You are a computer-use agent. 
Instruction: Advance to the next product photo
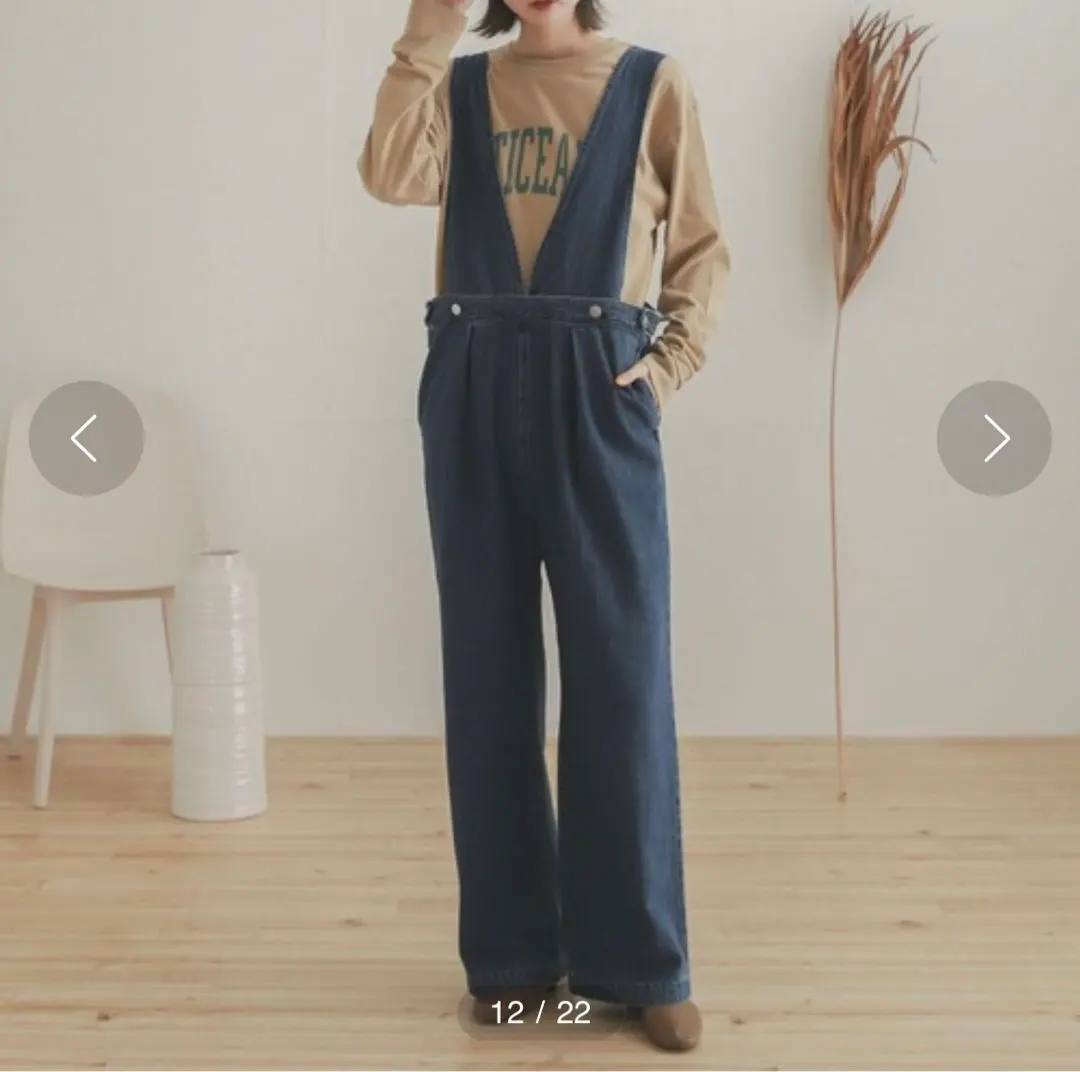(x=994, y=438)
